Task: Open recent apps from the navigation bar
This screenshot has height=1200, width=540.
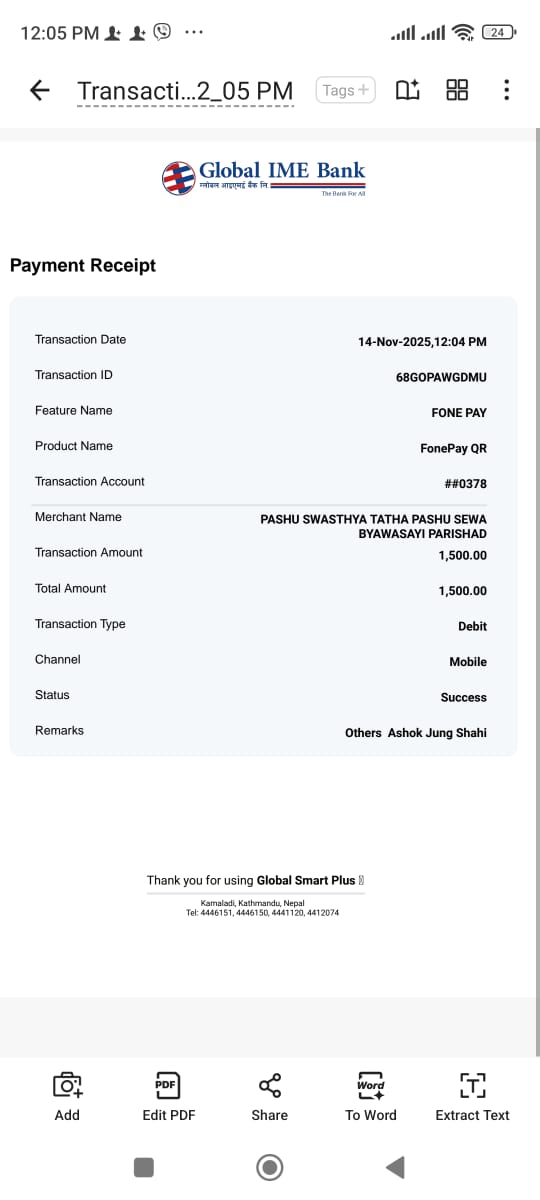Action: pyautogui.click(x=144, y=1167)
